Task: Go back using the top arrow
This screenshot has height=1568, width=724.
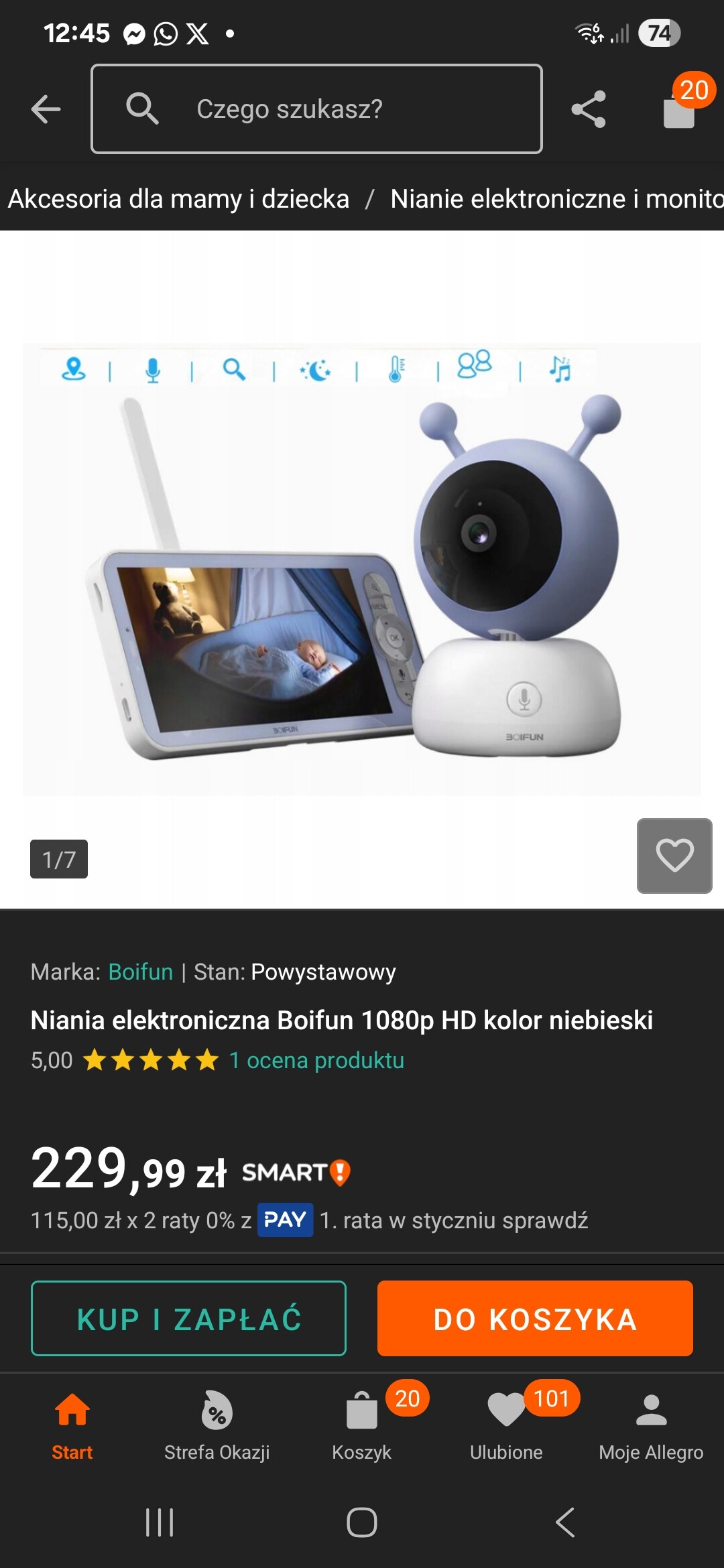Action: click(46, 109)
